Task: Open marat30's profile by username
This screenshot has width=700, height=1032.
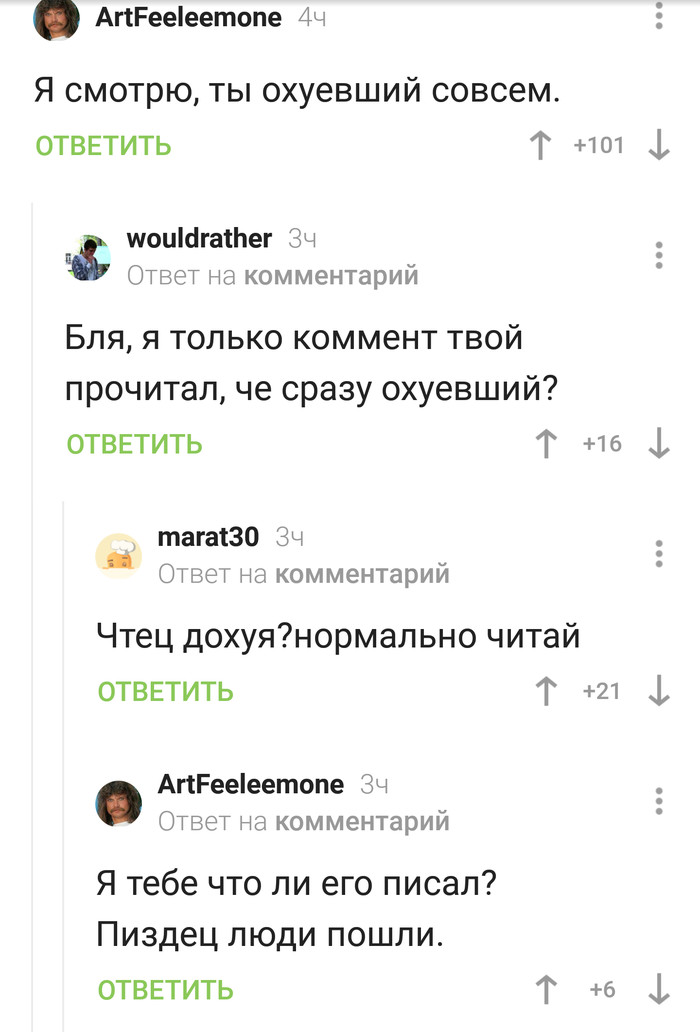Action: pyautogui.click(x=208, y=537)
